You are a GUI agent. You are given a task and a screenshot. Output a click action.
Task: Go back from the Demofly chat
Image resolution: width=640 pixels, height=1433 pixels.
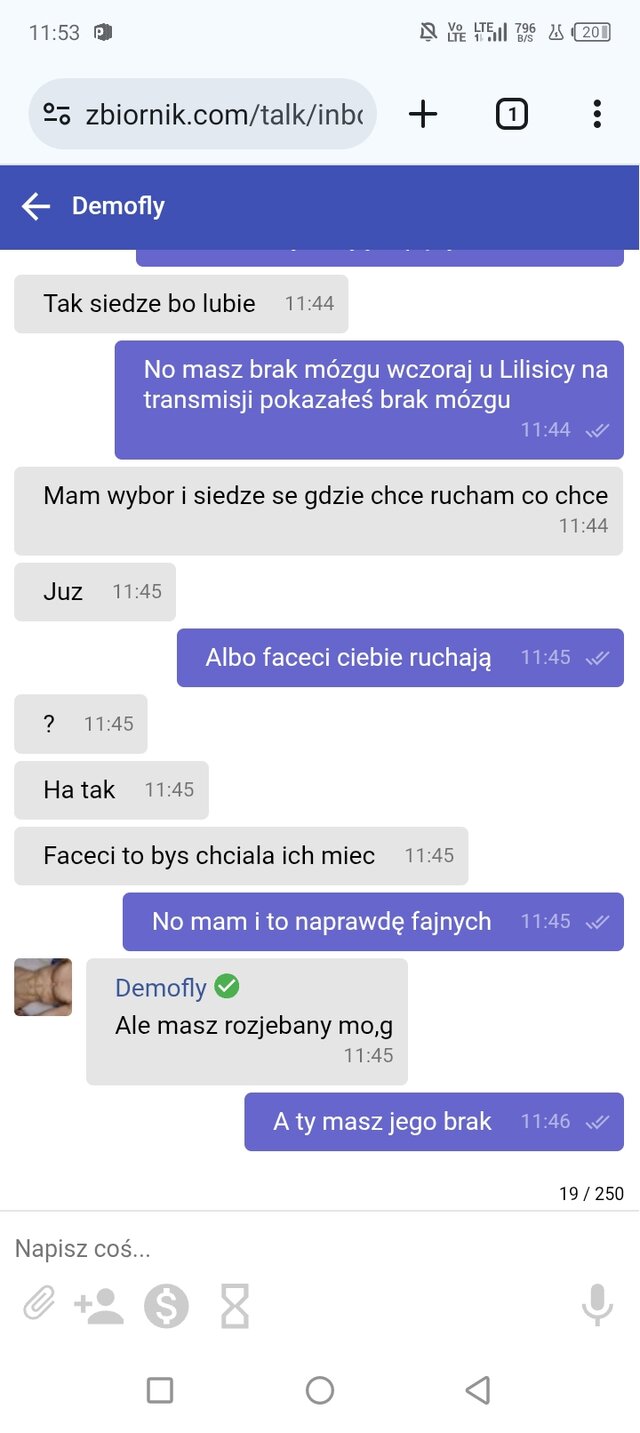tap(36, 207)
